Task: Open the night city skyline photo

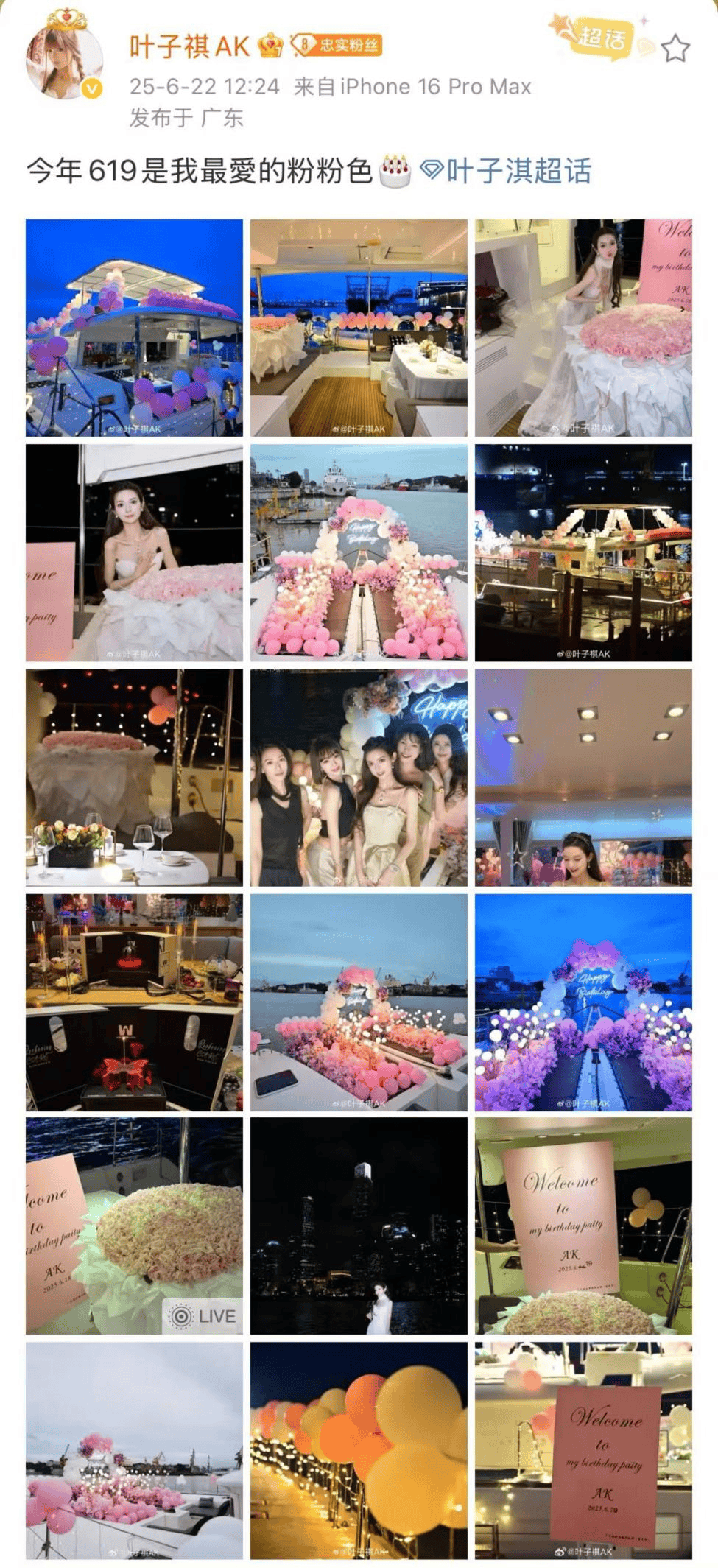Action: (x=359, y=1226)
